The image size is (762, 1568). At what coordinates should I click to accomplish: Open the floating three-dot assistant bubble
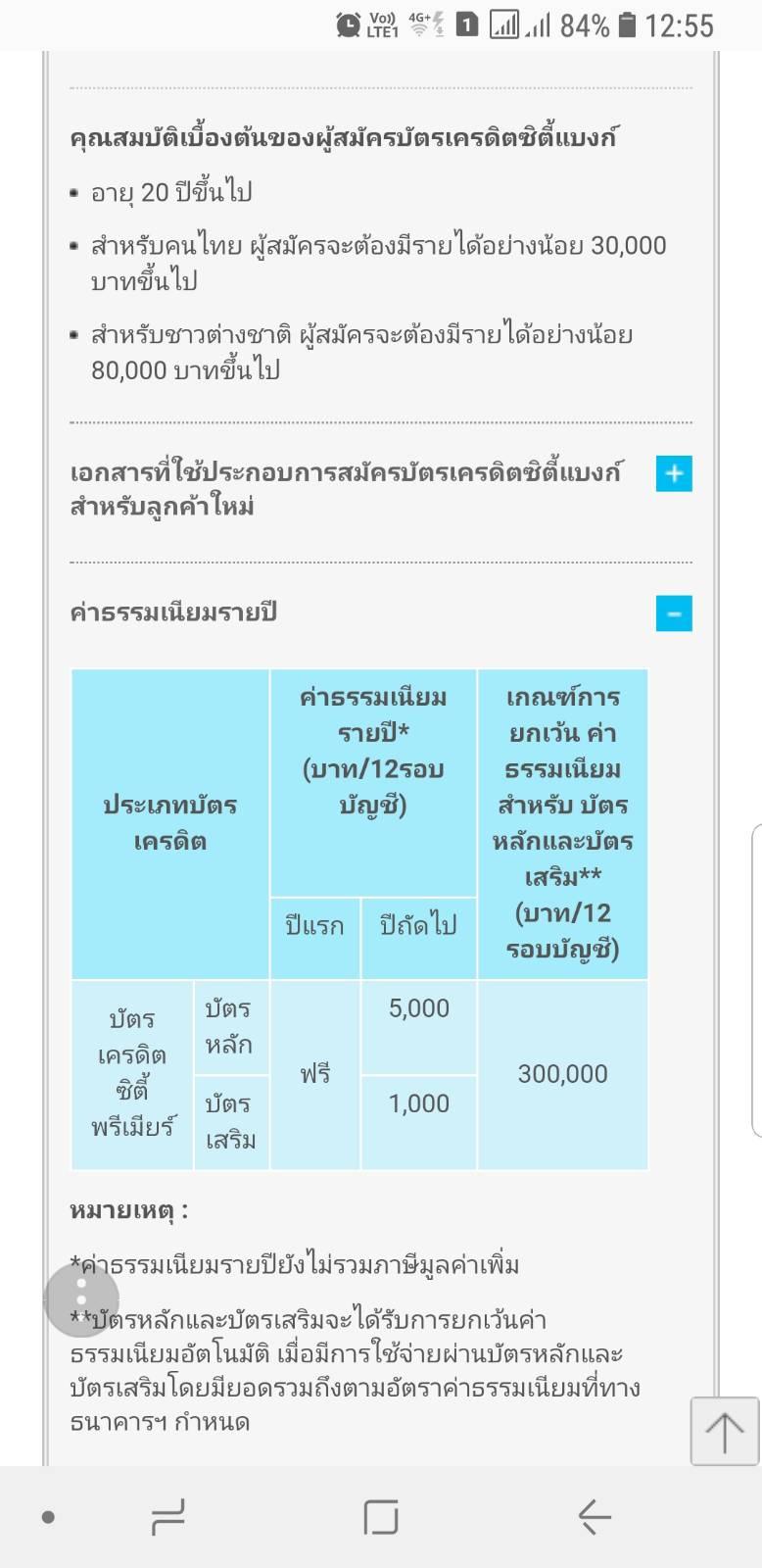tap(81, 1299)
